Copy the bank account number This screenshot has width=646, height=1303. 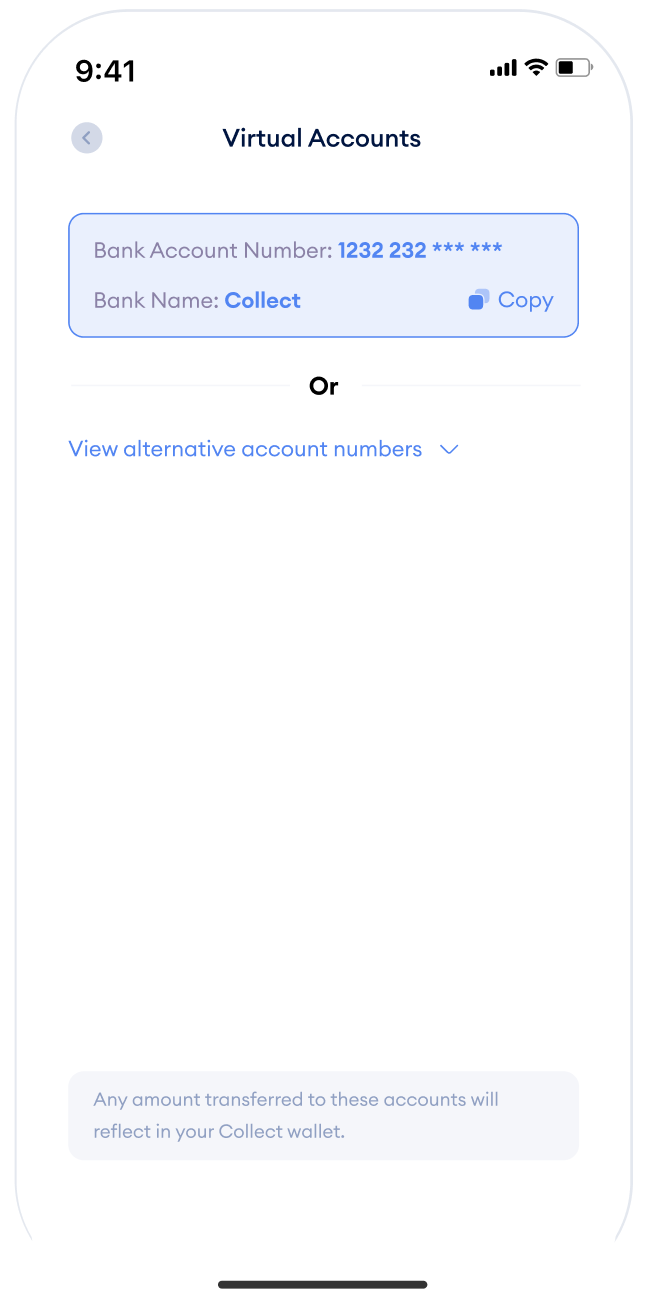(x=511, y=300)
